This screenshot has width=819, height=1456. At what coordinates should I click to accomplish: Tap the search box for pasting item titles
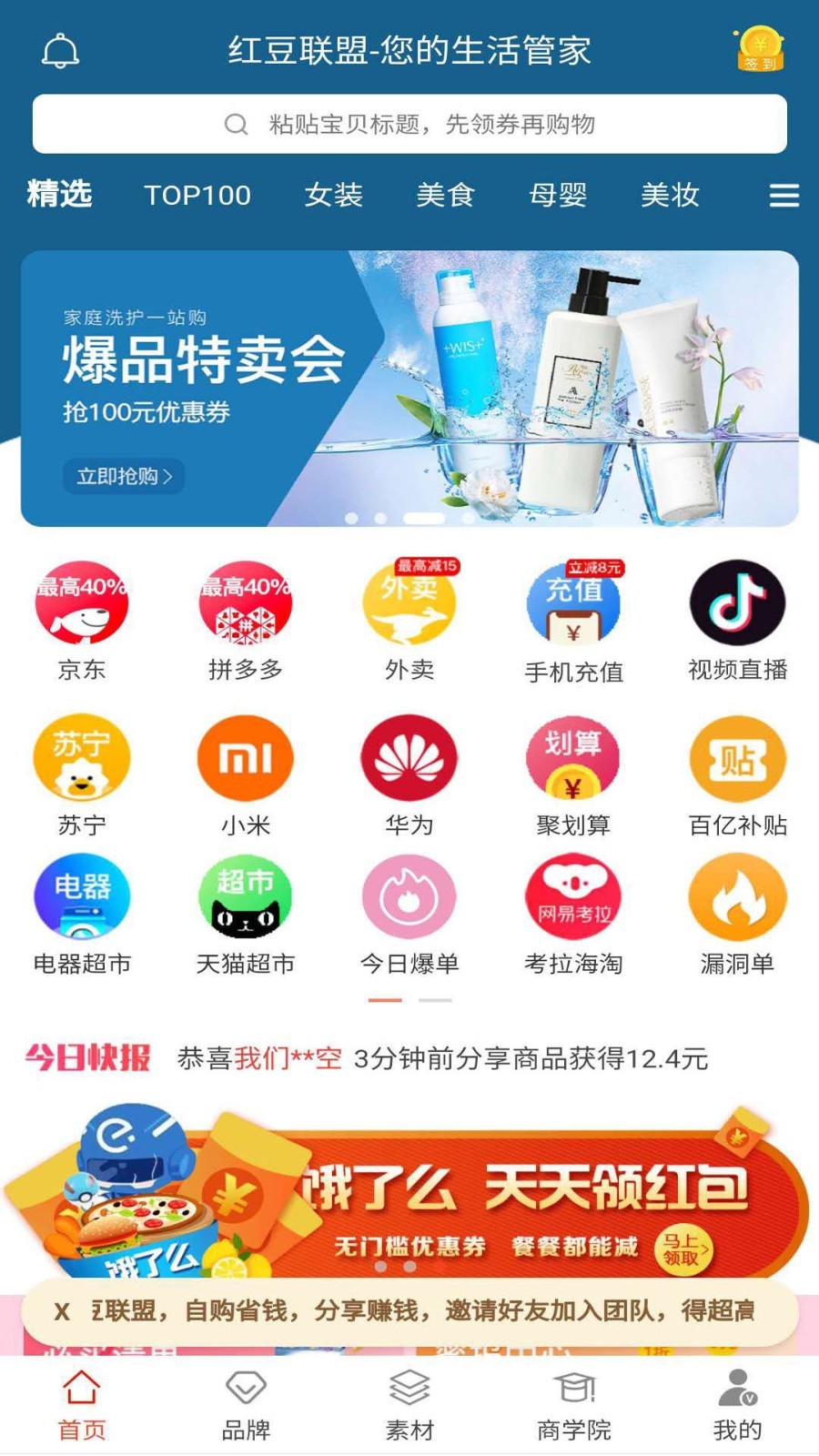point(409,124)
